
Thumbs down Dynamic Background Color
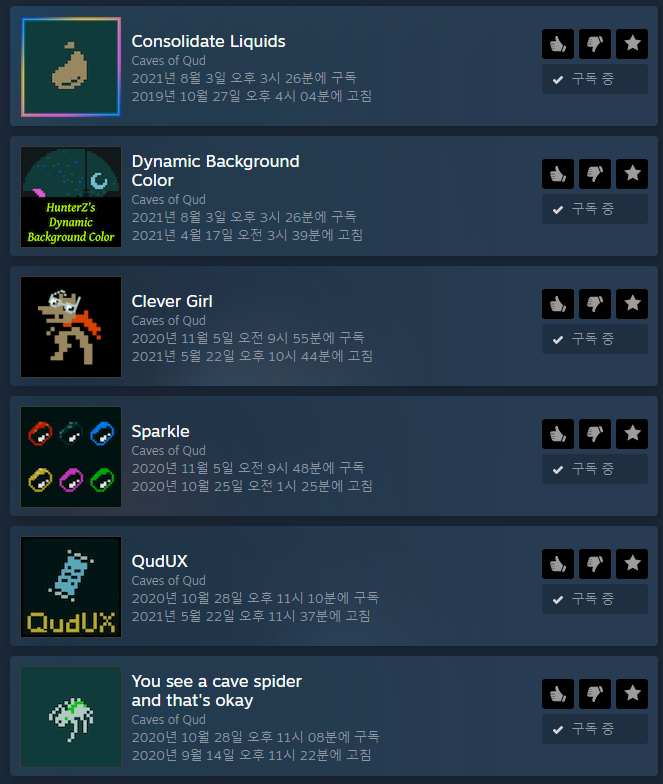click(595, 174)
